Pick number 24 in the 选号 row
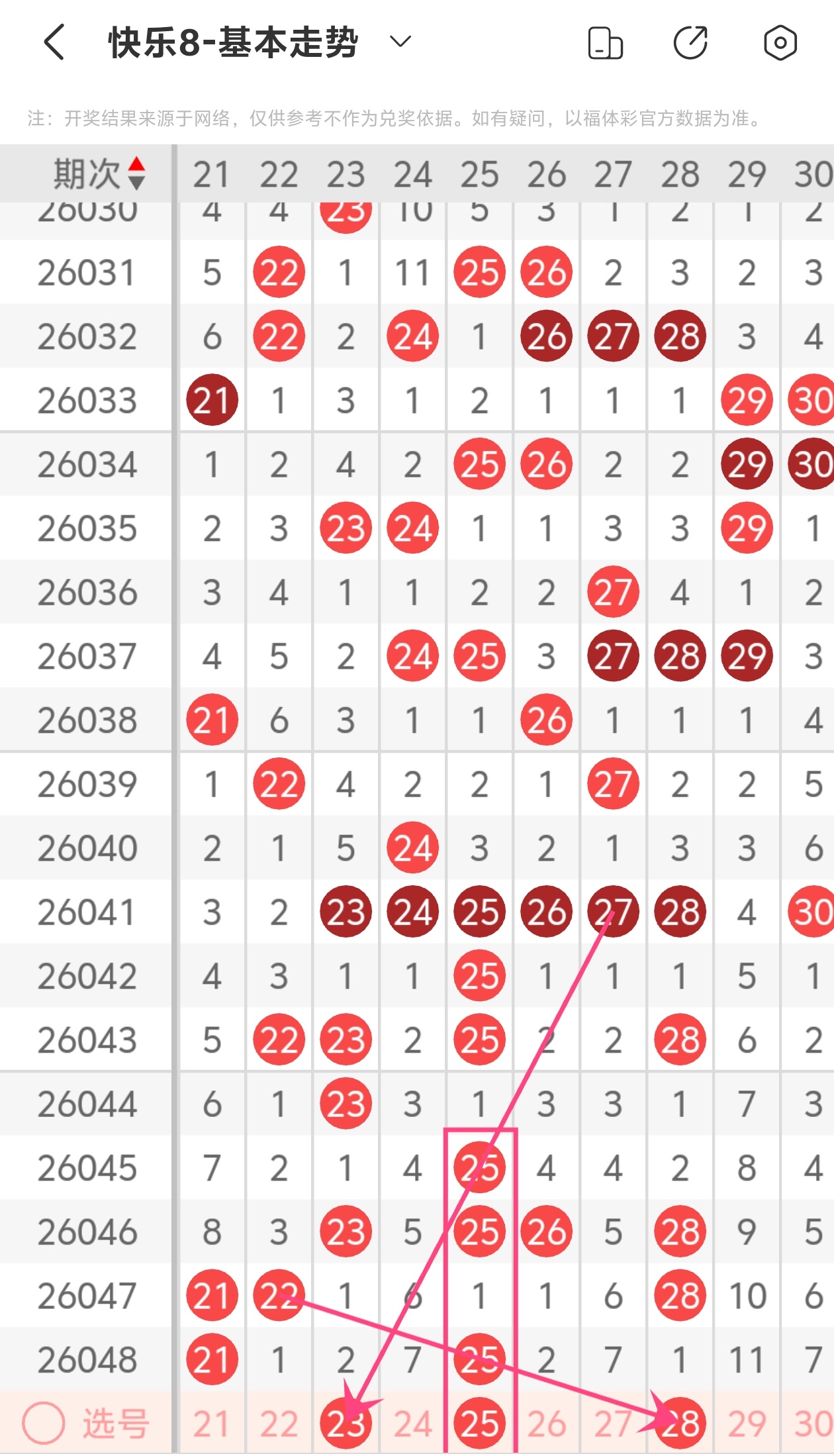834x1456 pixels. point(412,1424)
